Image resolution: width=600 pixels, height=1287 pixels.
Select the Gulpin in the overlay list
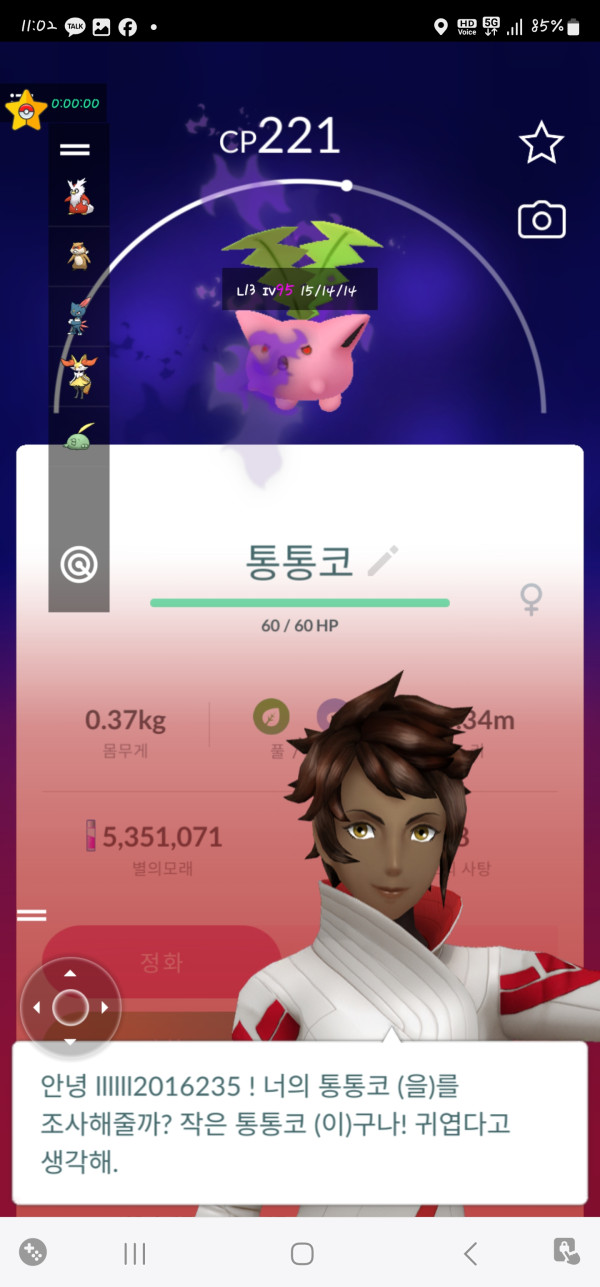click(x=78, y=437)
